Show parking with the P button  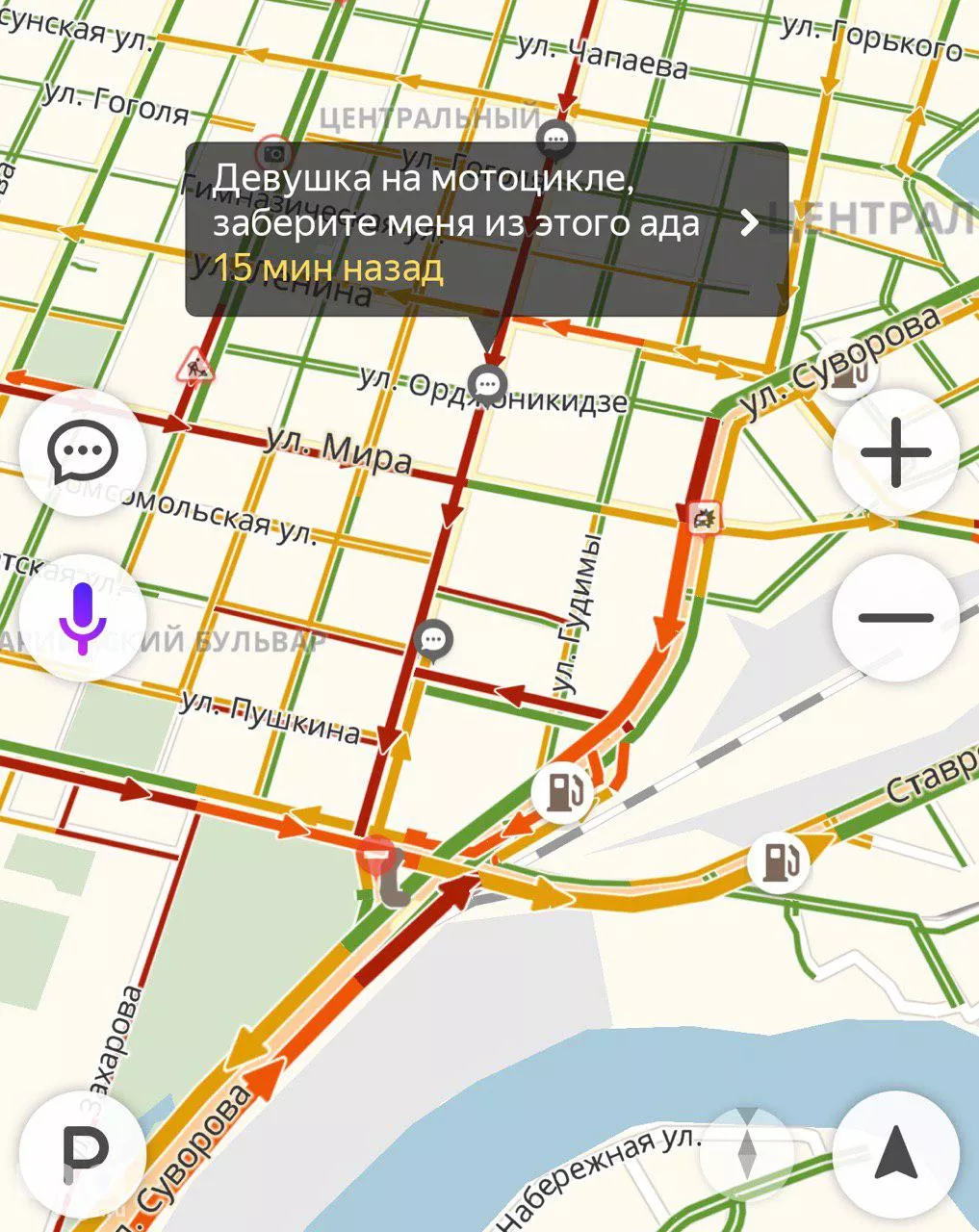[x=83, y=1153]
